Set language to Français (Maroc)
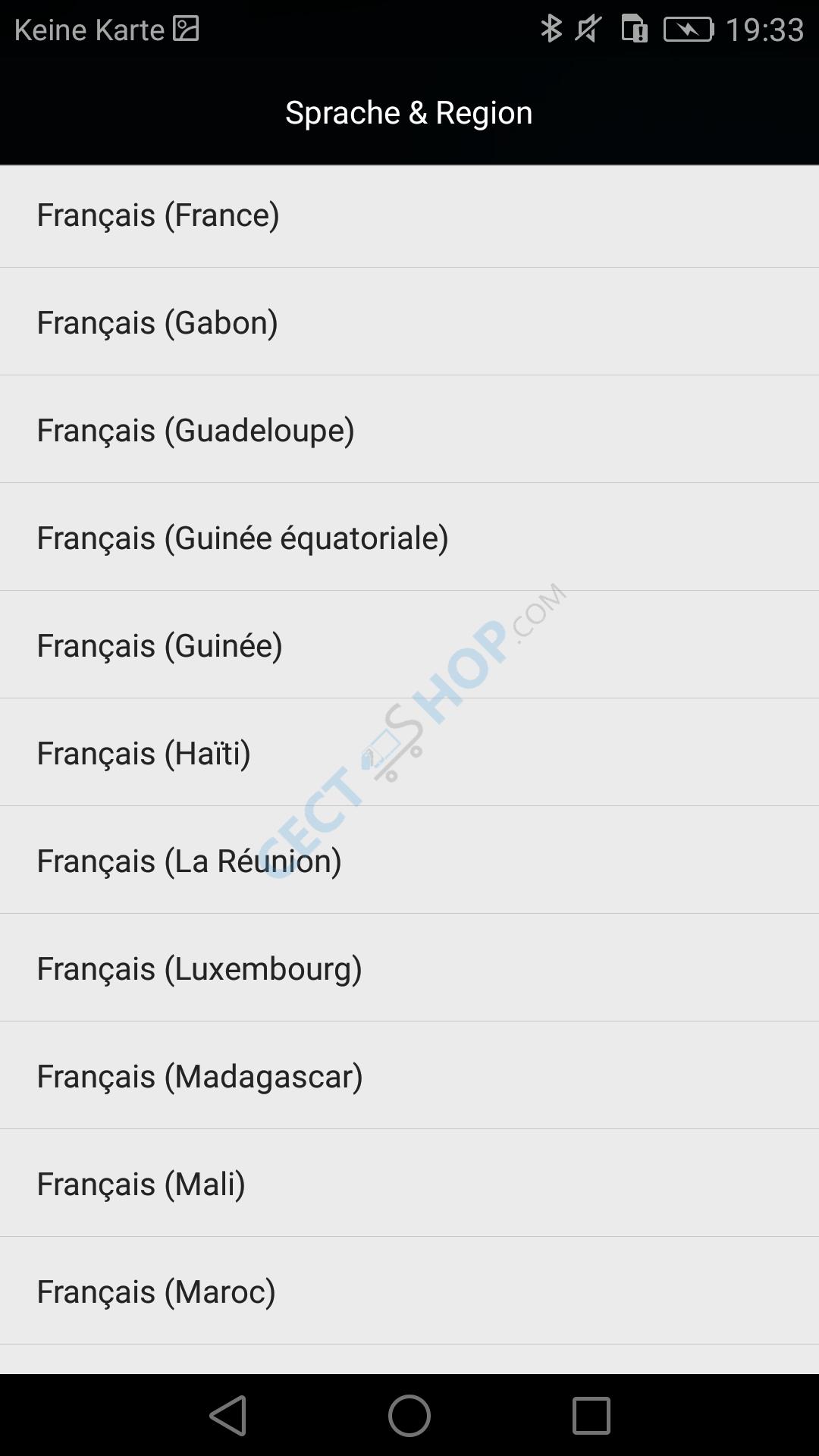Image resolution: width=819 pixels, height=1456 pixels. click(409, 1291)
